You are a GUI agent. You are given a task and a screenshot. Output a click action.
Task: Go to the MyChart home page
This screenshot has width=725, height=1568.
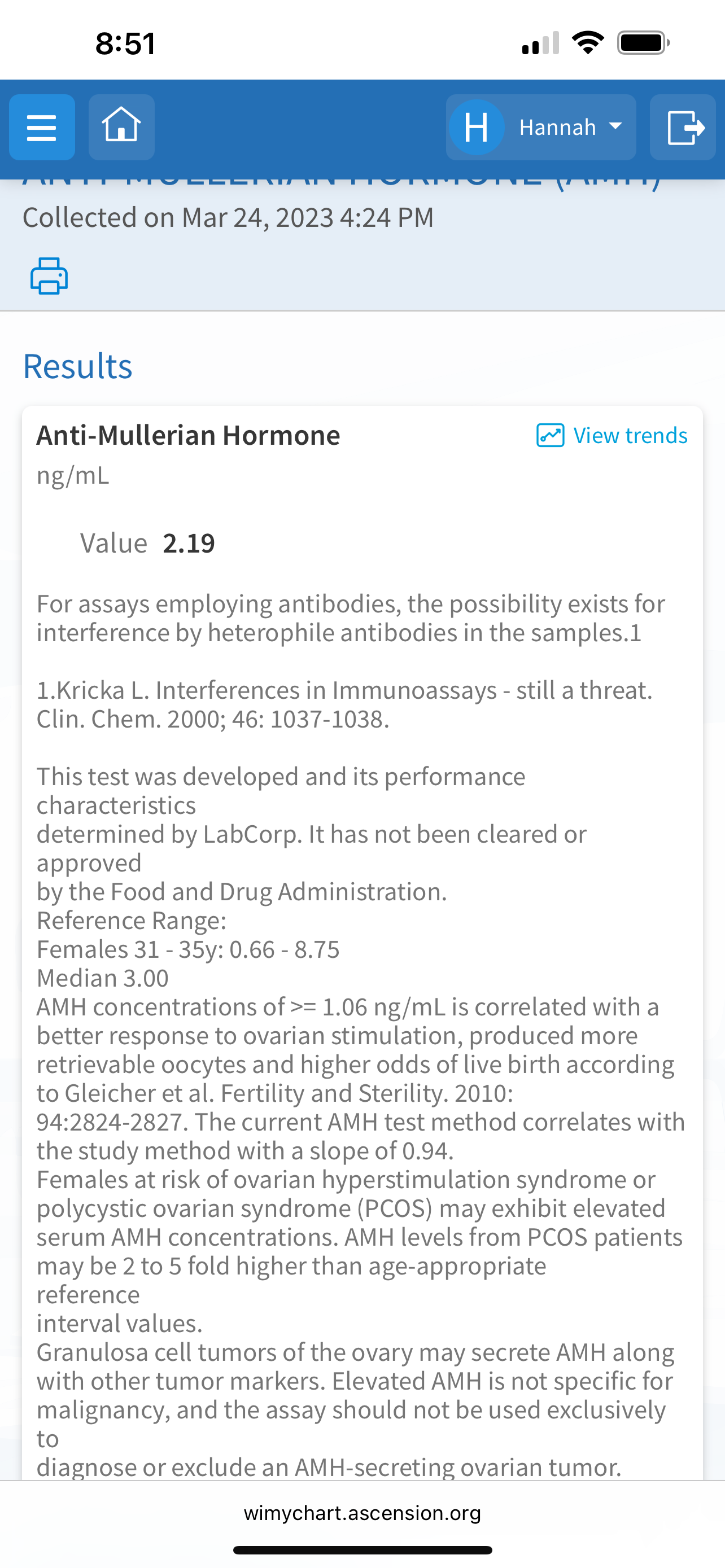pyautogui.click(x=121, y=127)
